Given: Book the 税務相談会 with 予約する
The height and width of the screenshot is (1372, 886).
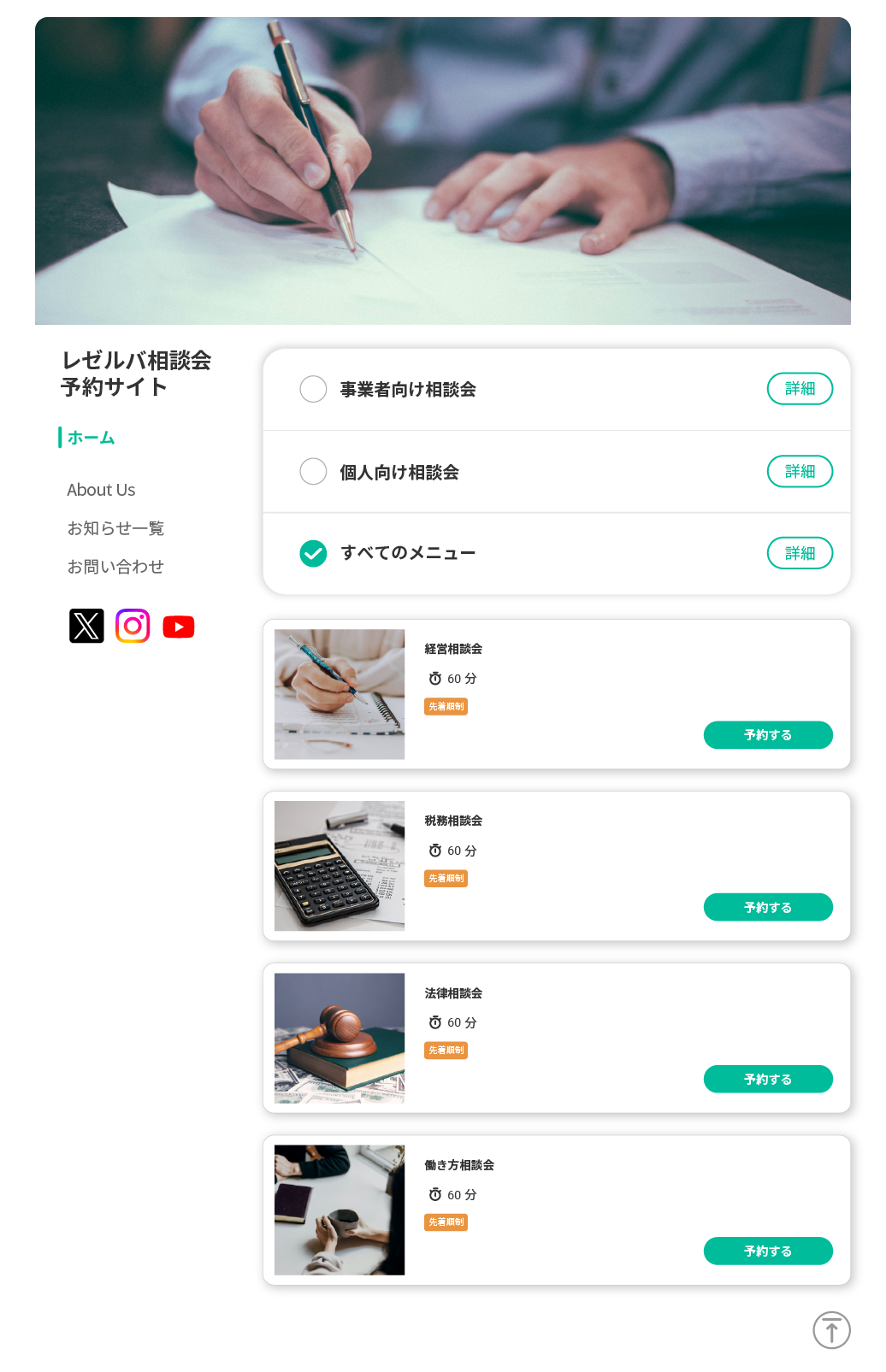Looking at the screenshot, I should tap(768, 907).
